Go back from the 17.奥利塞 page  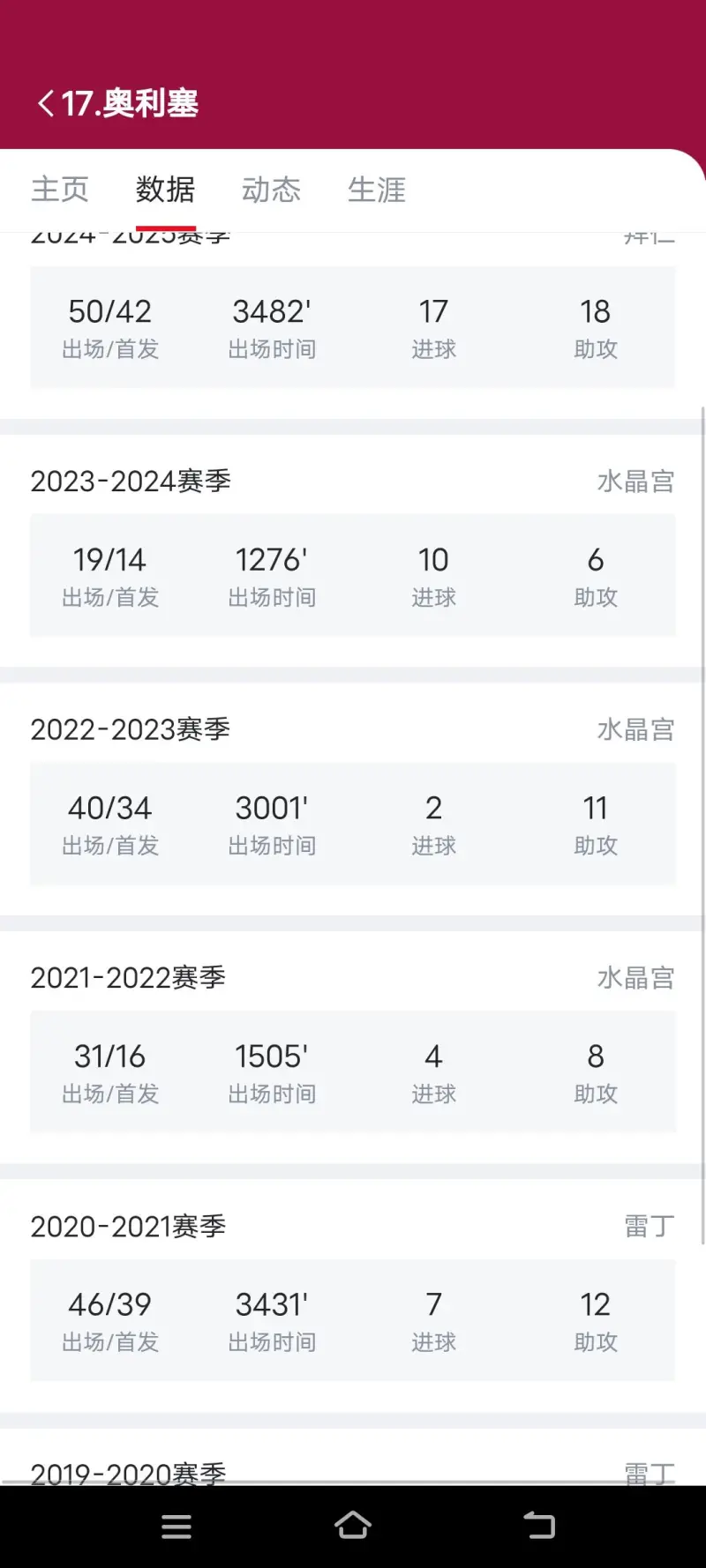point(46,104)
